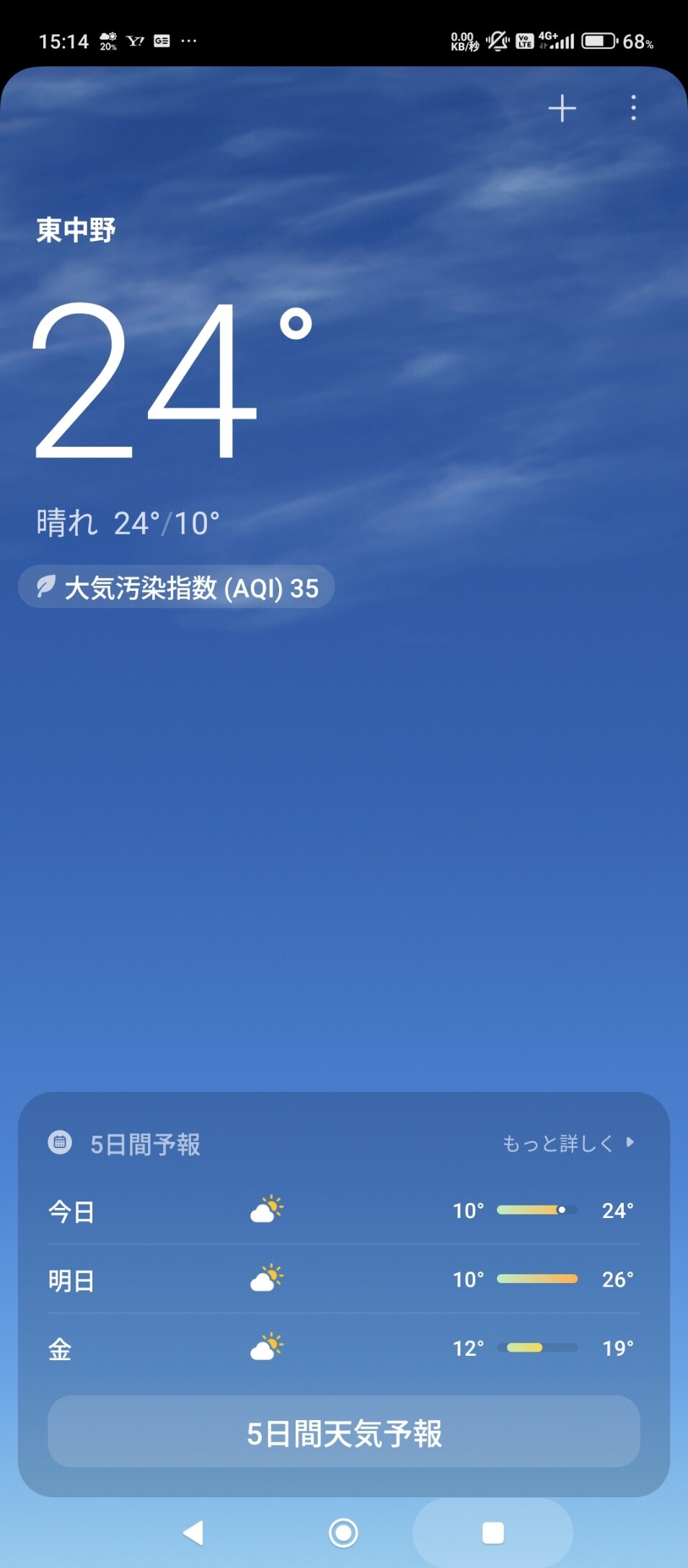Open もっと詳しく forecast details link
This screenshot has height=1568, width=688.
point(568,1143)
